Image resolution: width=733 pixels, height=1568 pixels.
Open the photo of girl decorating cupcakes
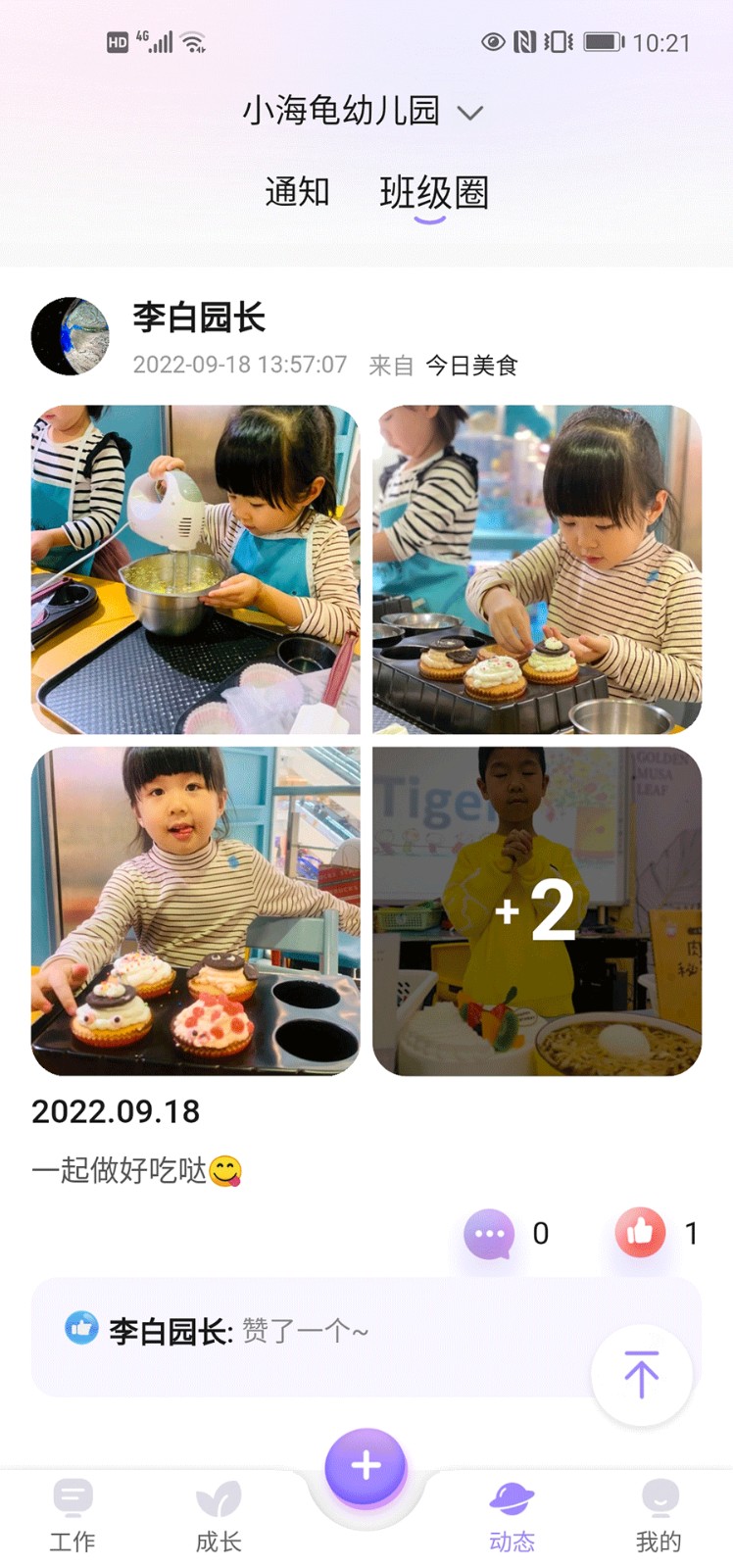pos(537,569)
